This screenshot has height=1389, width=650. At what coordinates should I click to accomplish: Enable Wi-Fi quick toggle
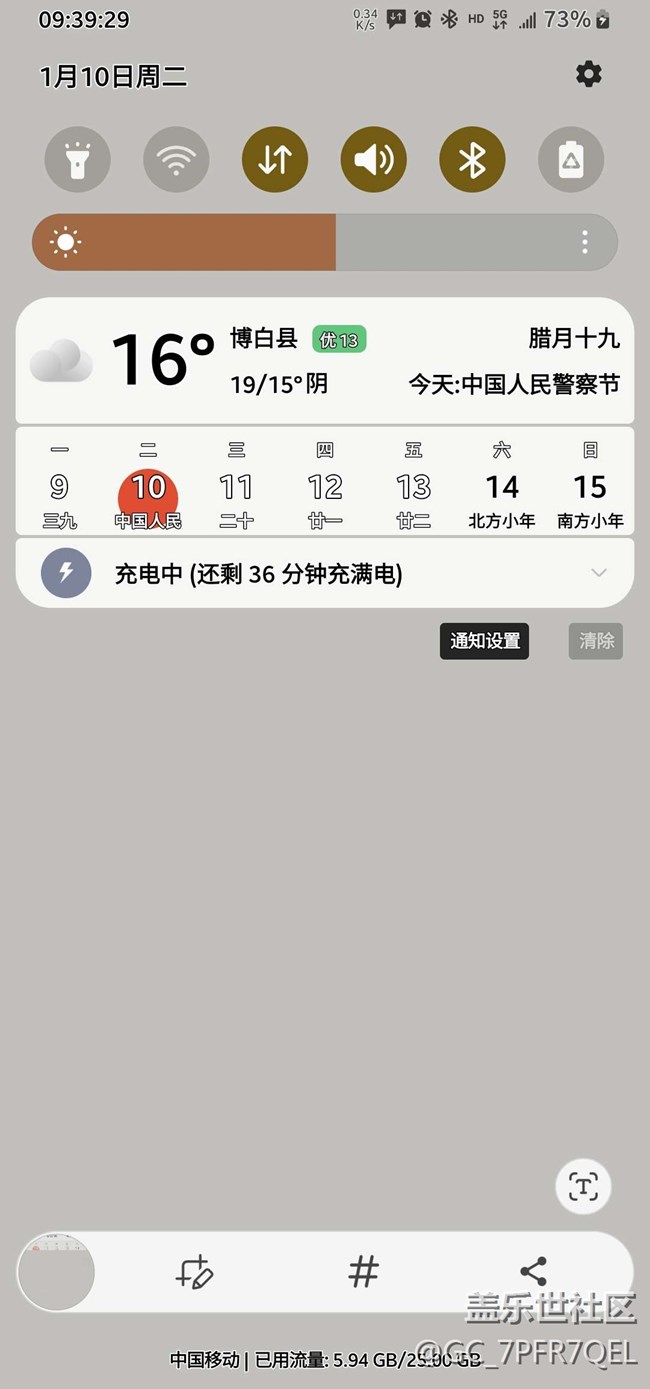[x=176, y=159]
